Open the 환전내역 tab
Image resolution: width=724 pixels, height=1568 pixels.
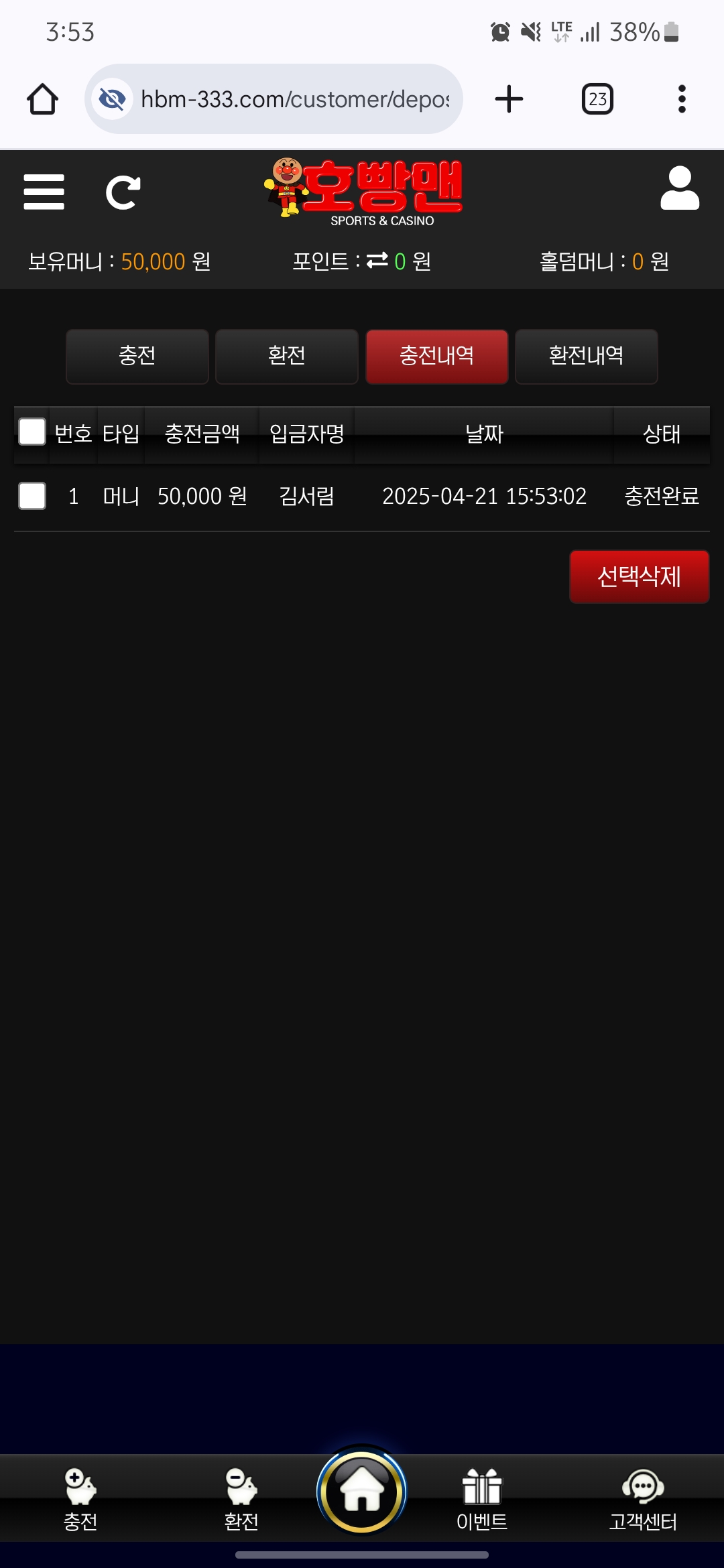[586, 356]
